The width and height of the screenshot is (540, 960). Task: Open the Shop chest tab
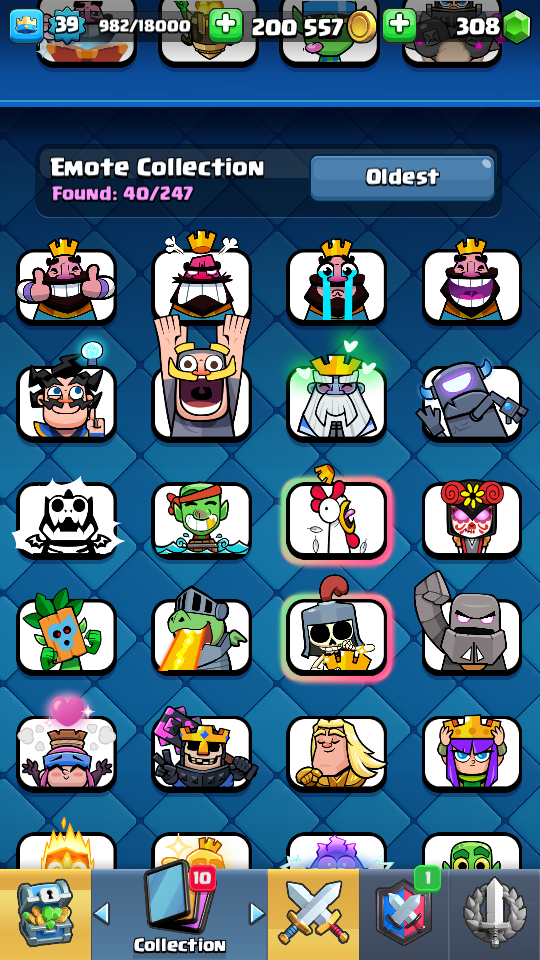coord(45,915)
